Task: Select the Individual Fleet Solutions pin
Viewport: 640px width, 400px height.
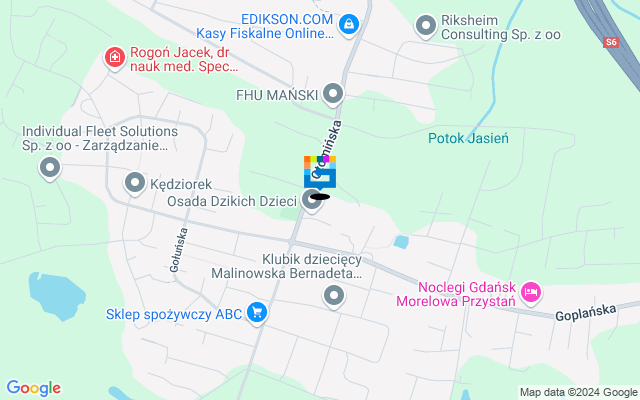Action: point(50,169)
